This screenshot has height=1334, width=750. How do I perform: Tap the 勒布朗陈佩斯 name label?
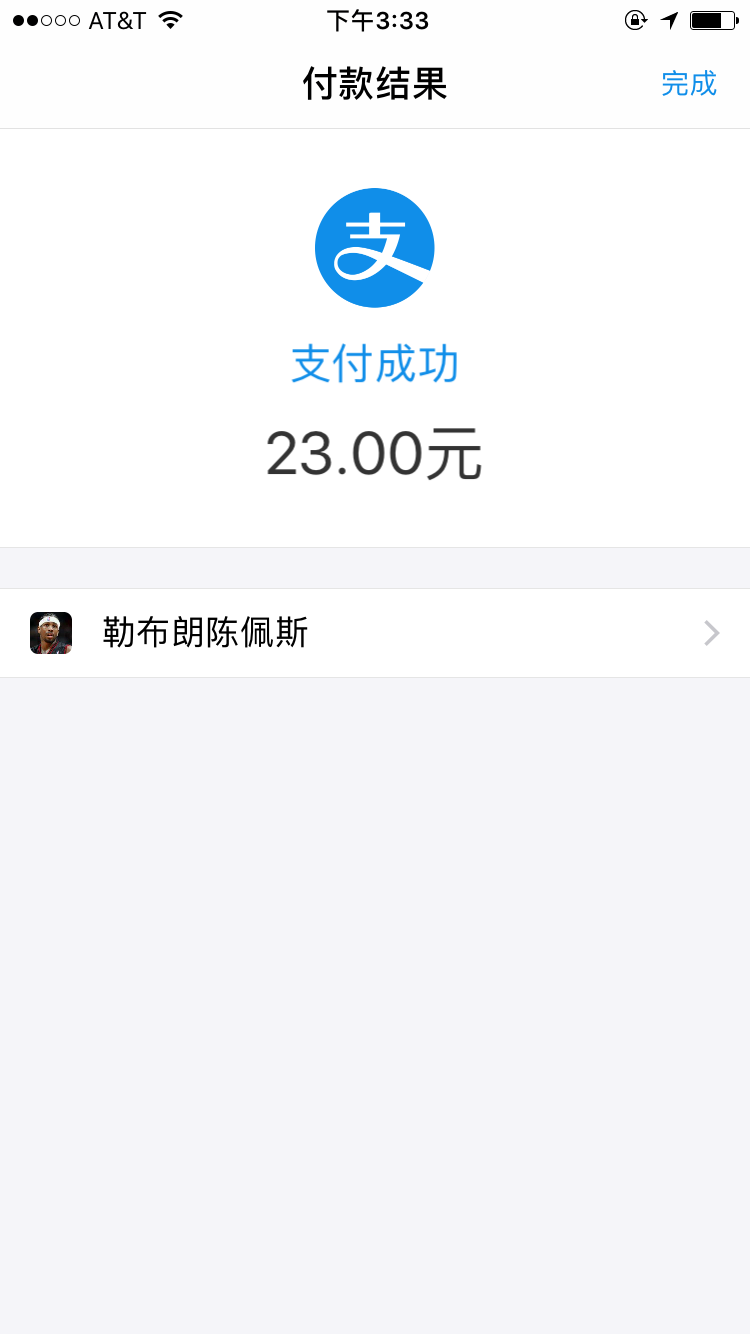(205, 632)
